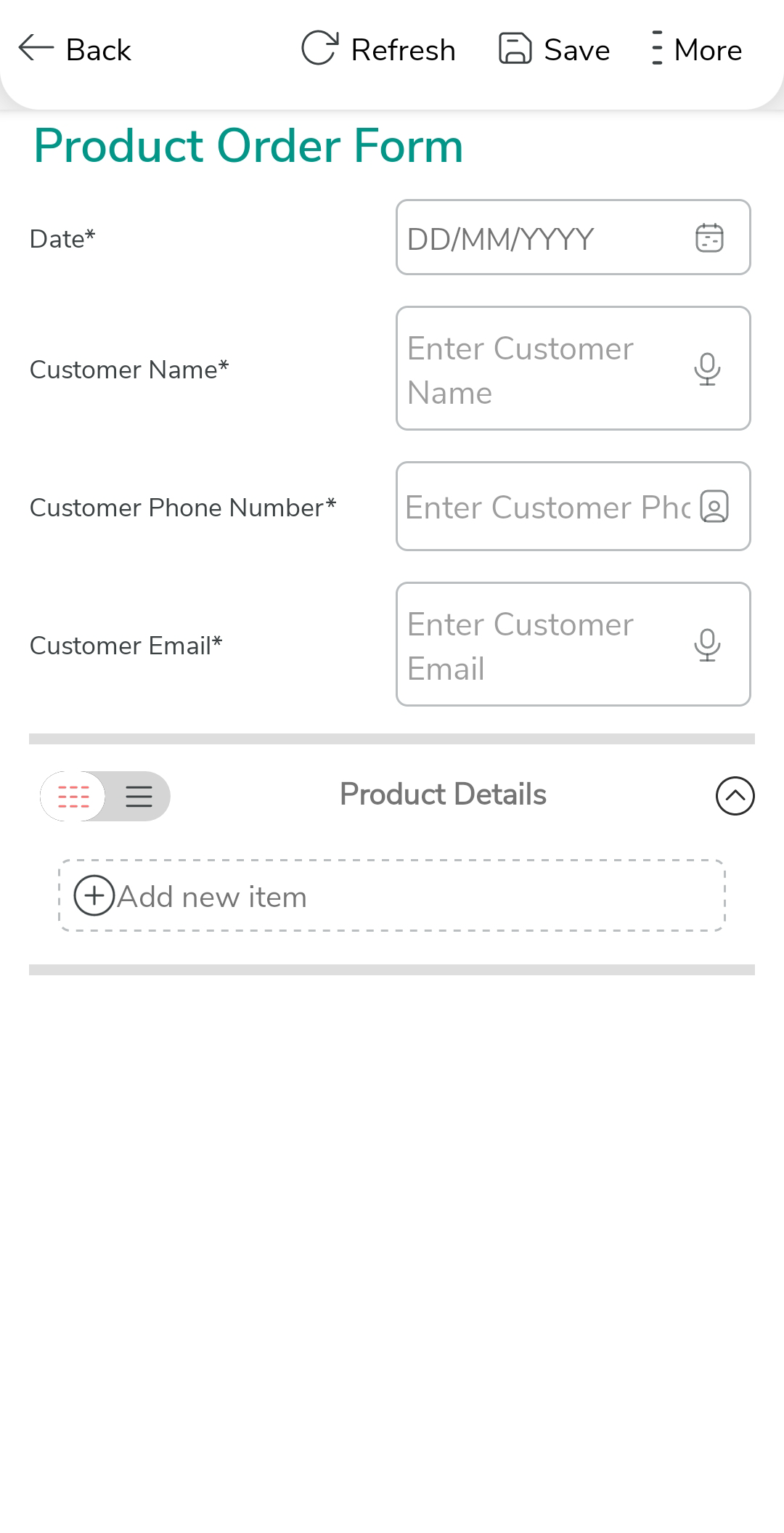Image resolution: width=784 pixels, height=1533 pixels.
Task: Use voice input for Customer Name
Action: (707, 369)
